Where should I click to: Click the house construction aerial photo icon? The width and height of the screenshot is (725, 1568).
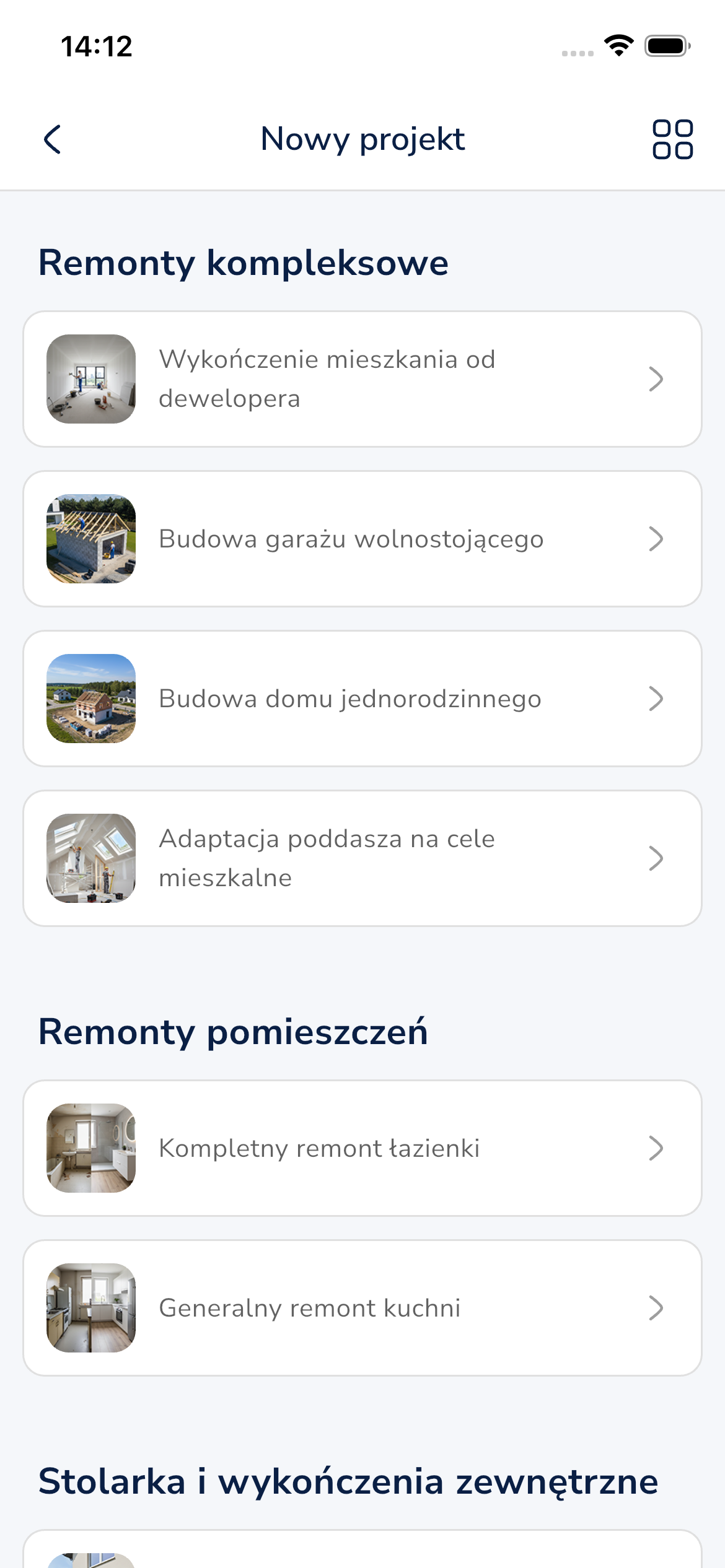tap(90, 699)
